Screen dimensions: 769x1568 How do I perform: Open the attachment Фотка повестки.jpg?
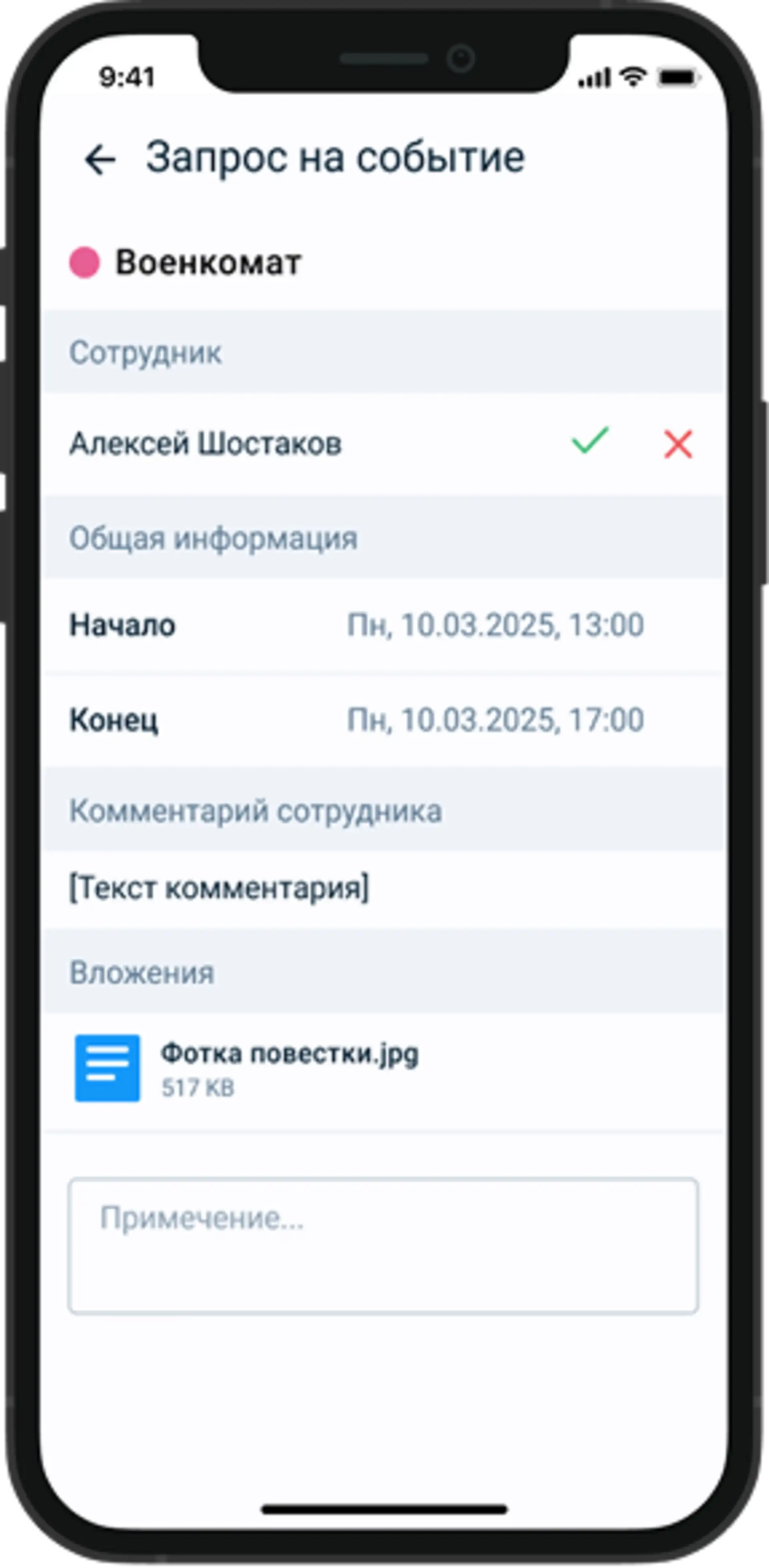(290, 1068)
